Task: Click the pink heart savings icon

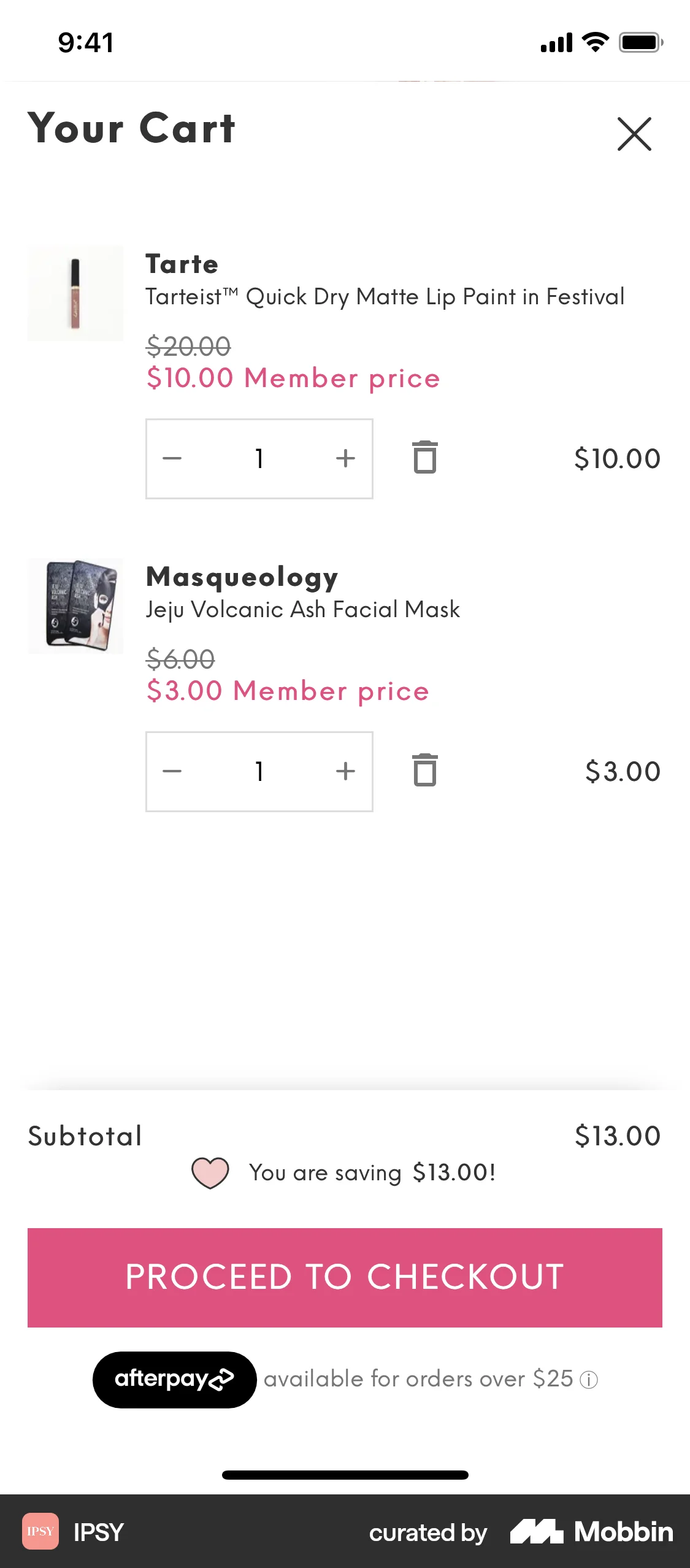Action: pyautogui.click(x=210, y=1172)
